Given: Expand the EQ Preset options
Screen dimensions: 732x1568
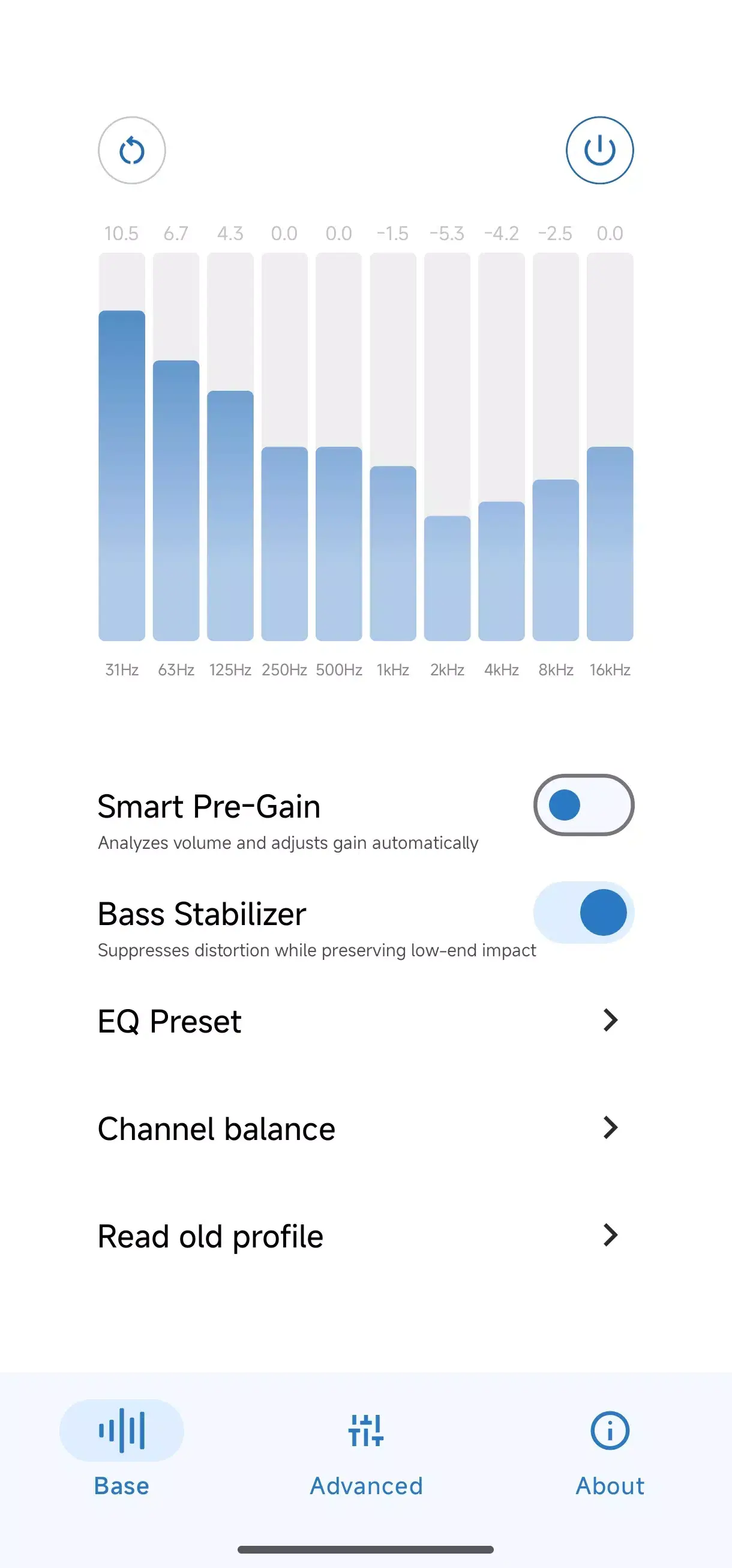Looking at the screenshot, I should click(x=611, y=1020).
